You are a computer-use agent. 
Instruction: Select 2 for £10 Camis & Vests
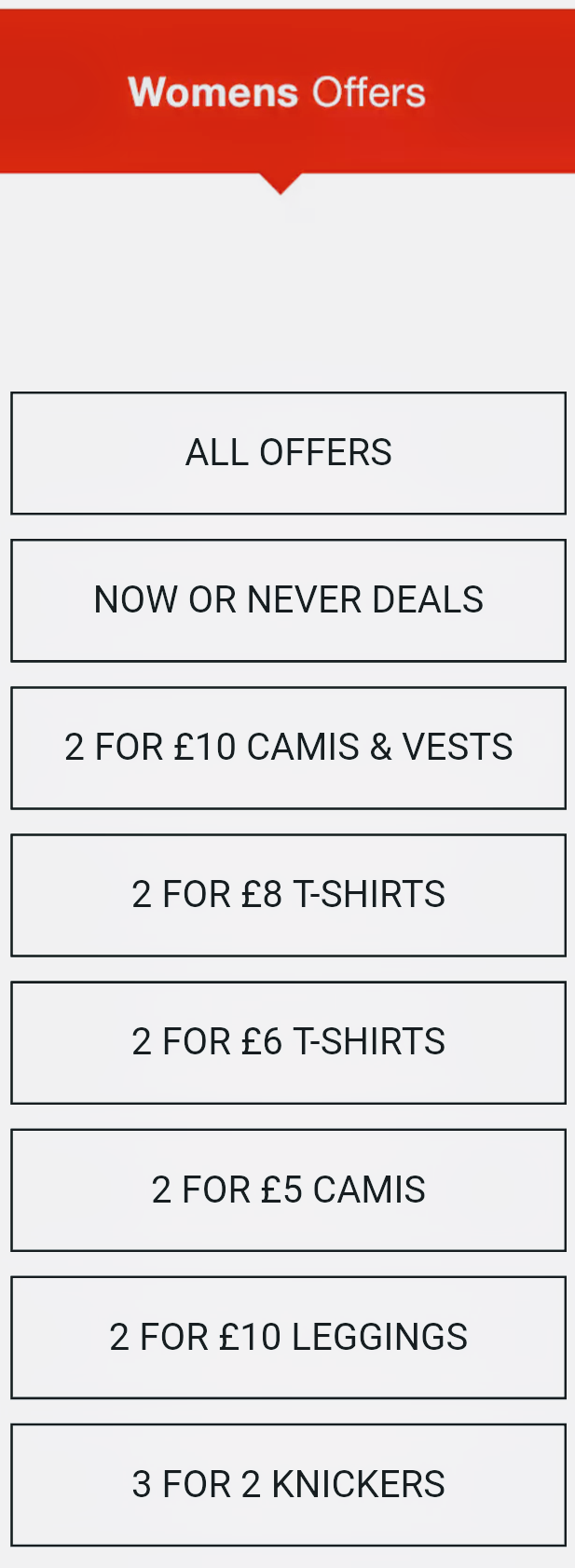tap(288, 748)
